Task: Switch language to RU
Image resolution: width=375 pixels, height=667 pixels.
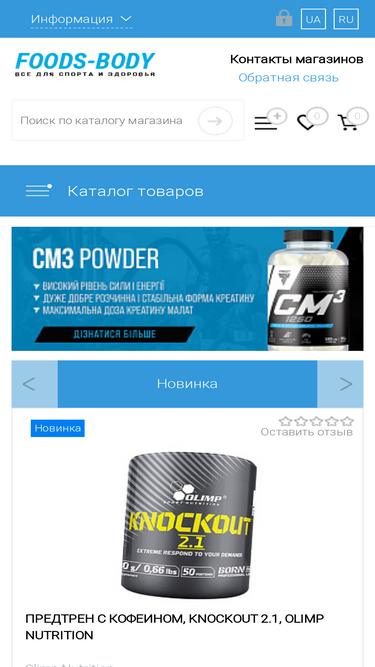Action: (x=346, y=19)
